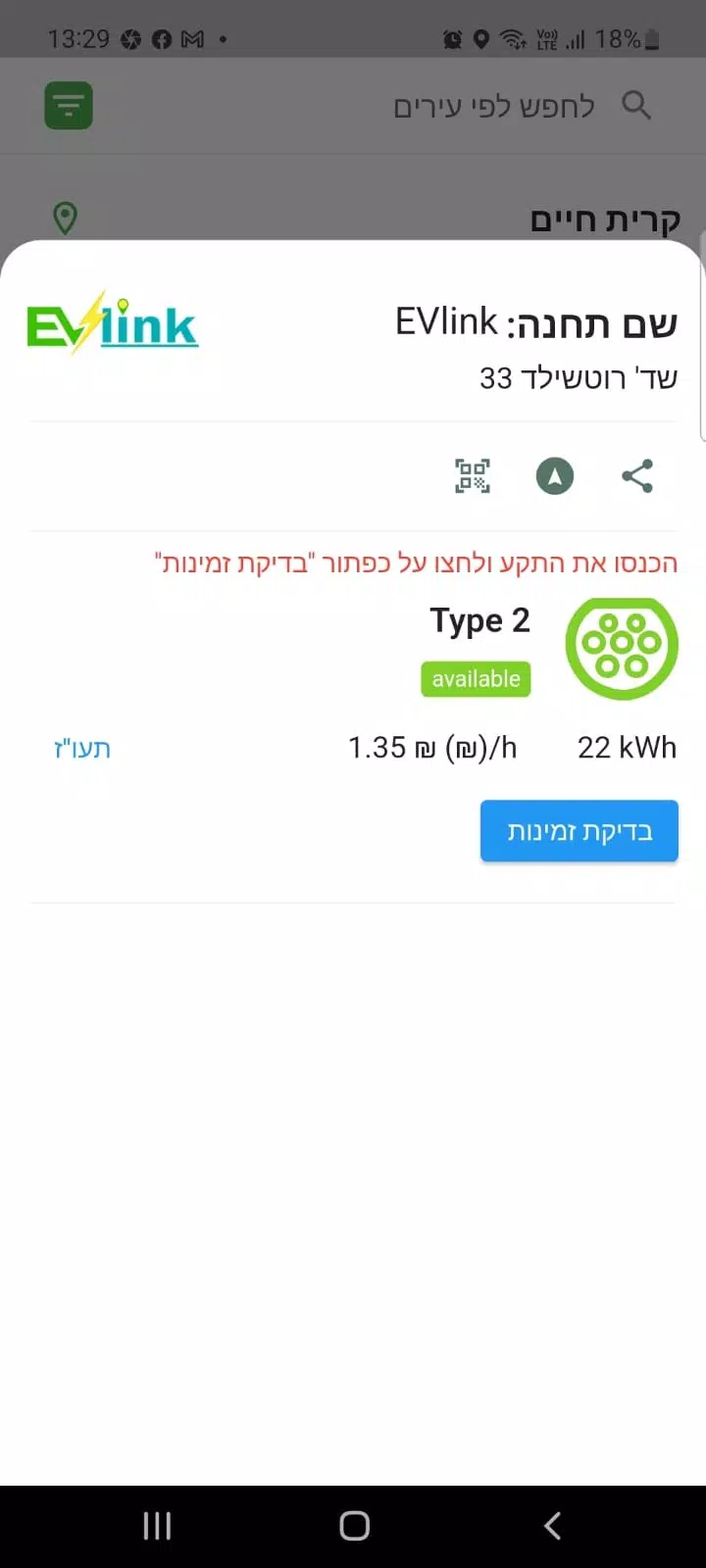The image size is (706, 1568).
Task: Tap the search magnifier icon
Action: (x=636, y=105)
